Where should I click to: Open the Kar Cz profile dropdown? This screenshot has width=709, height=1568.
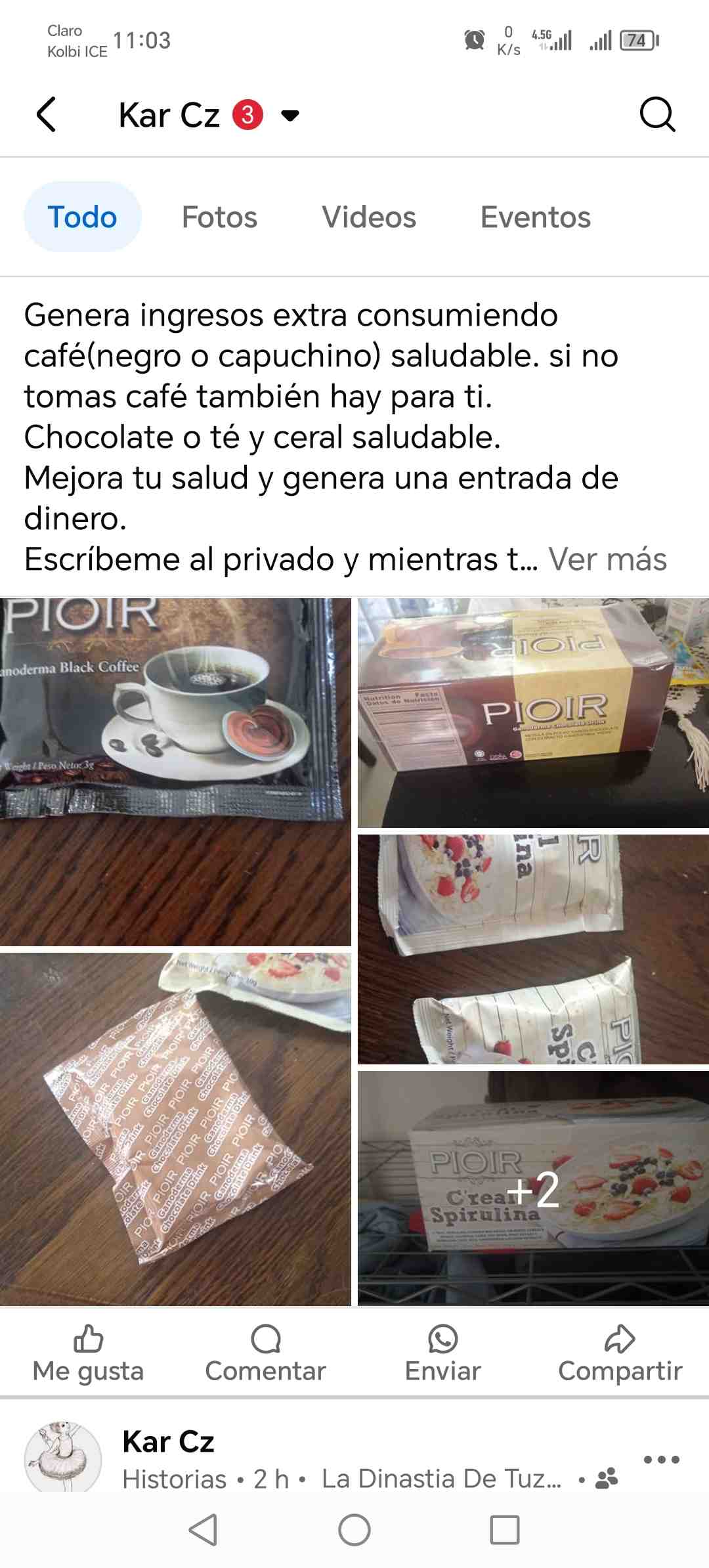290,116
